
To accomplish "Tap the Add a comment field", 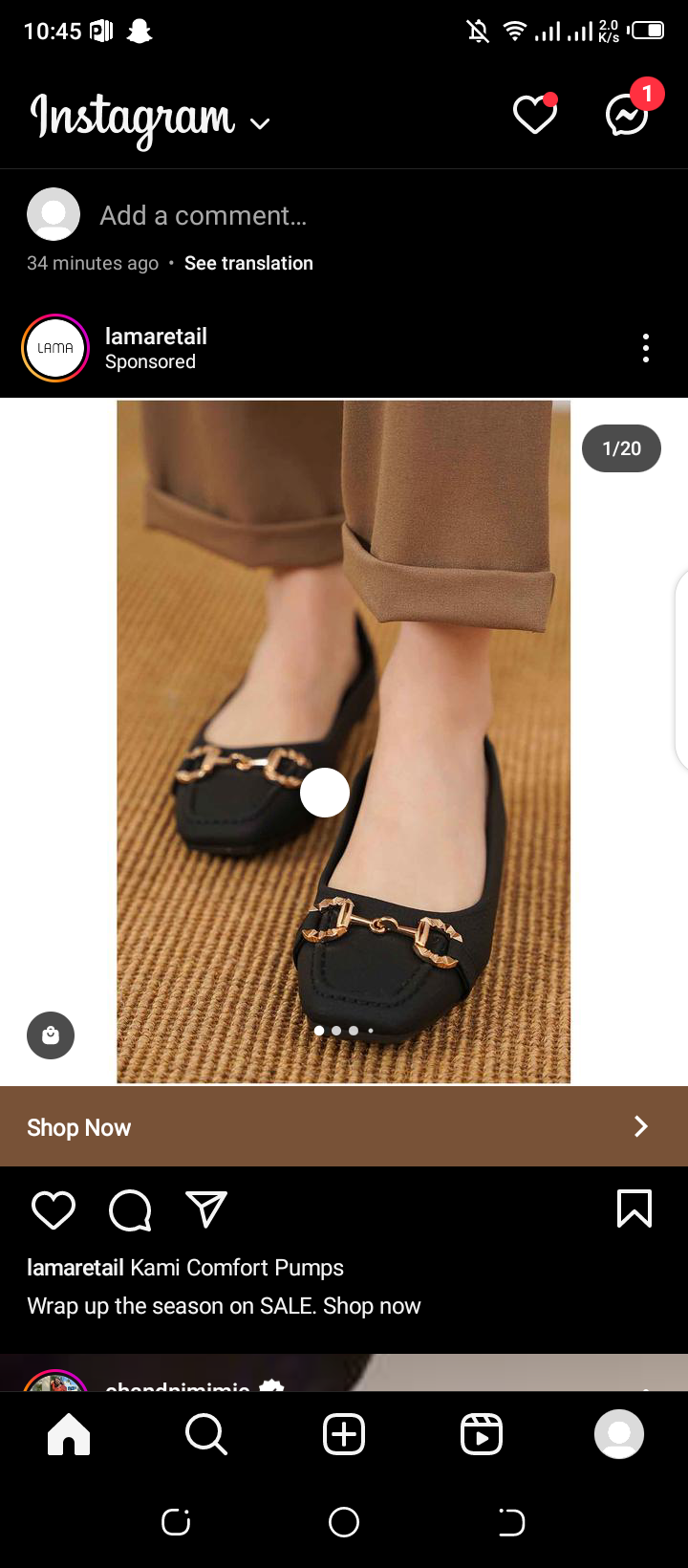I will [203, 216].
